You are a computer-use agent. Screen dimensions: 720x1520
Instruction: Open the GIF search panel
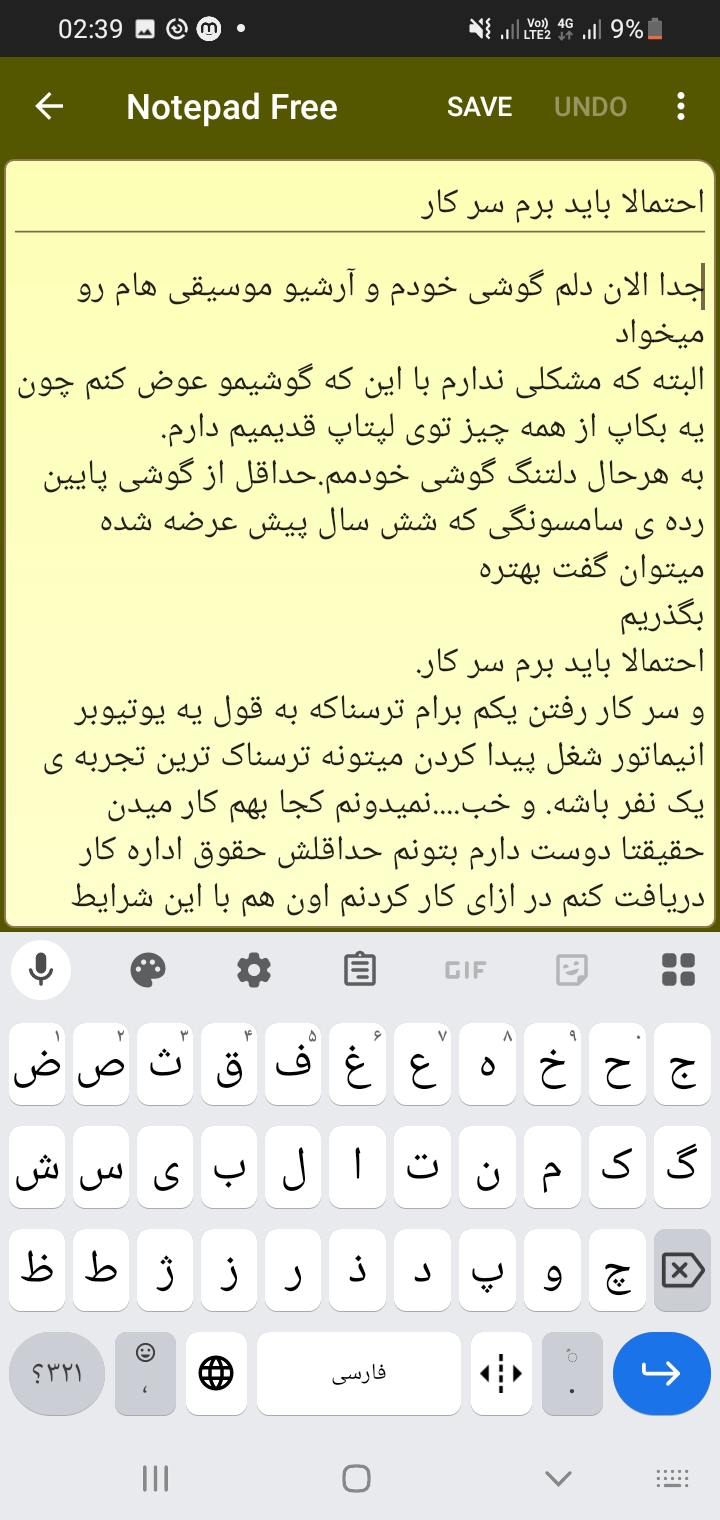point(464,968)
